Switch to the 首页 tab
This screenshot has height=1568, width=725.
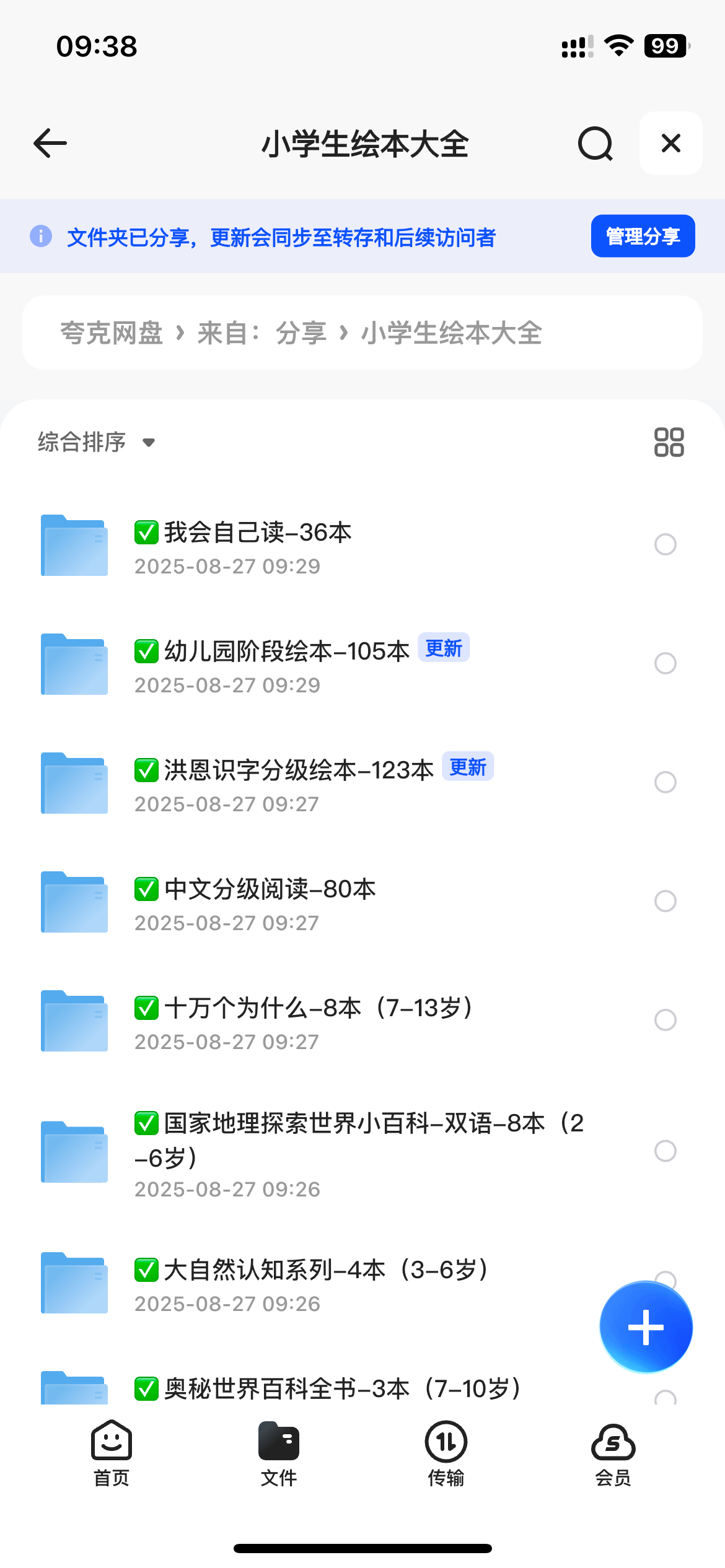click(112, 1453)
